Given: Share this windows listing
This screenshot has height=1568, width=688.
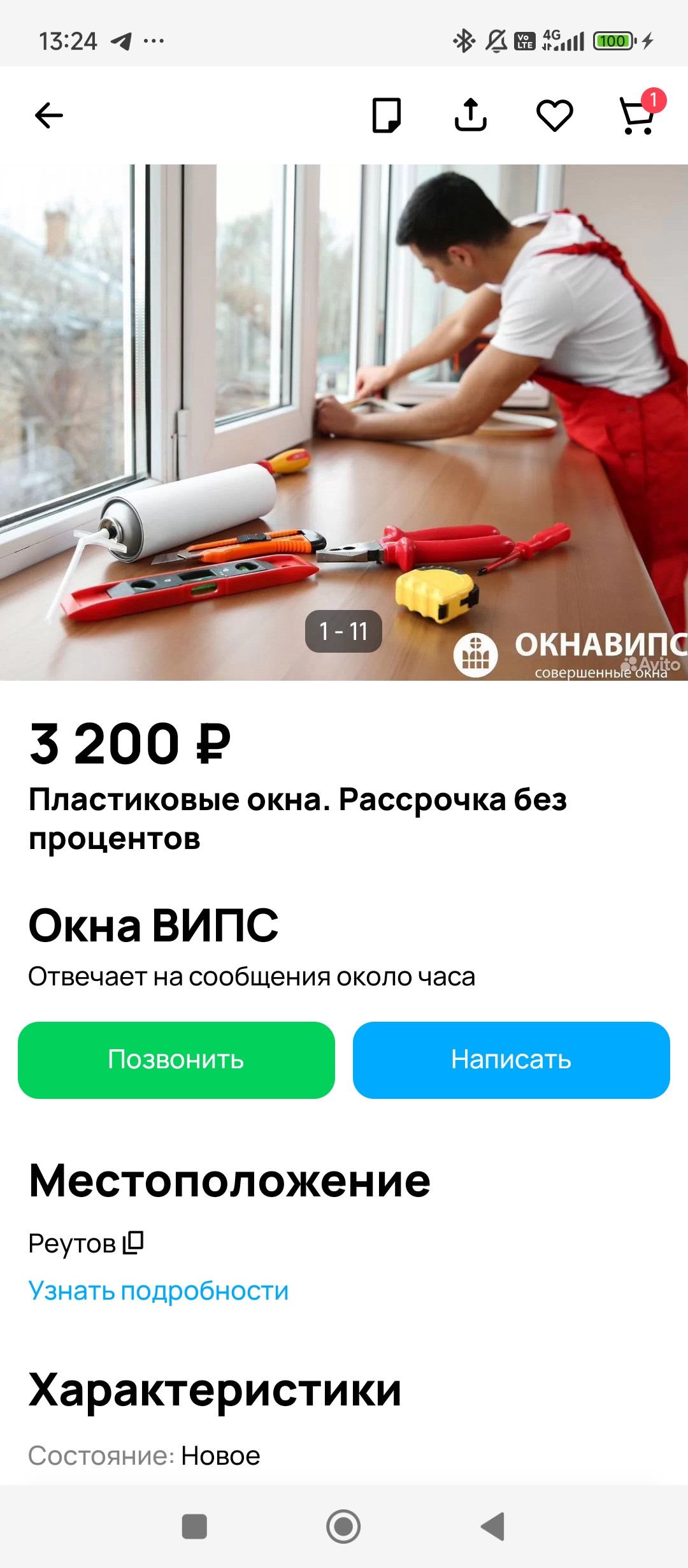Looking at the screenshot, I should (470, 115).
